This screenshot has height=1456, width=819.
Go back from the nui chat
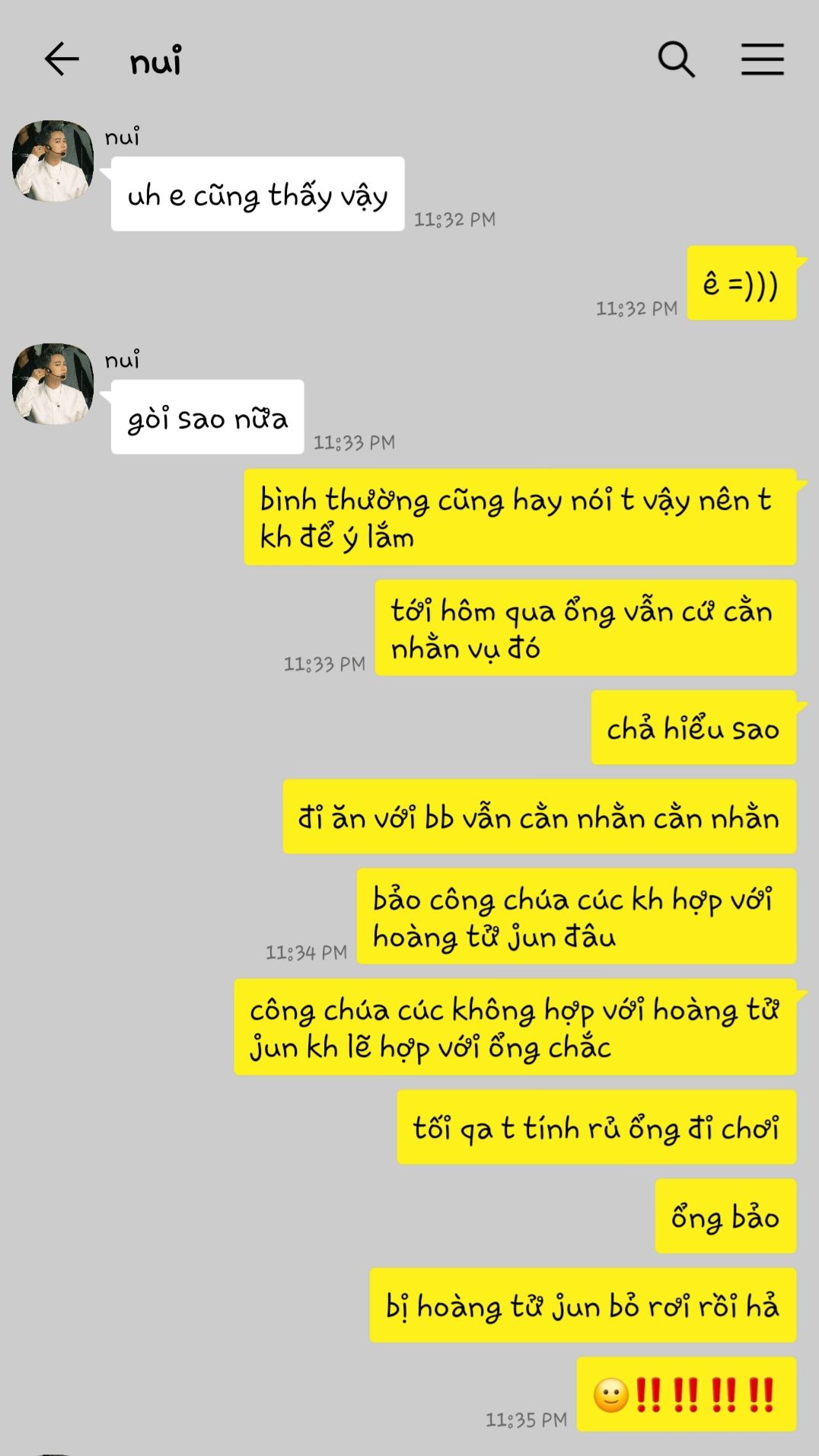(61, 59)
